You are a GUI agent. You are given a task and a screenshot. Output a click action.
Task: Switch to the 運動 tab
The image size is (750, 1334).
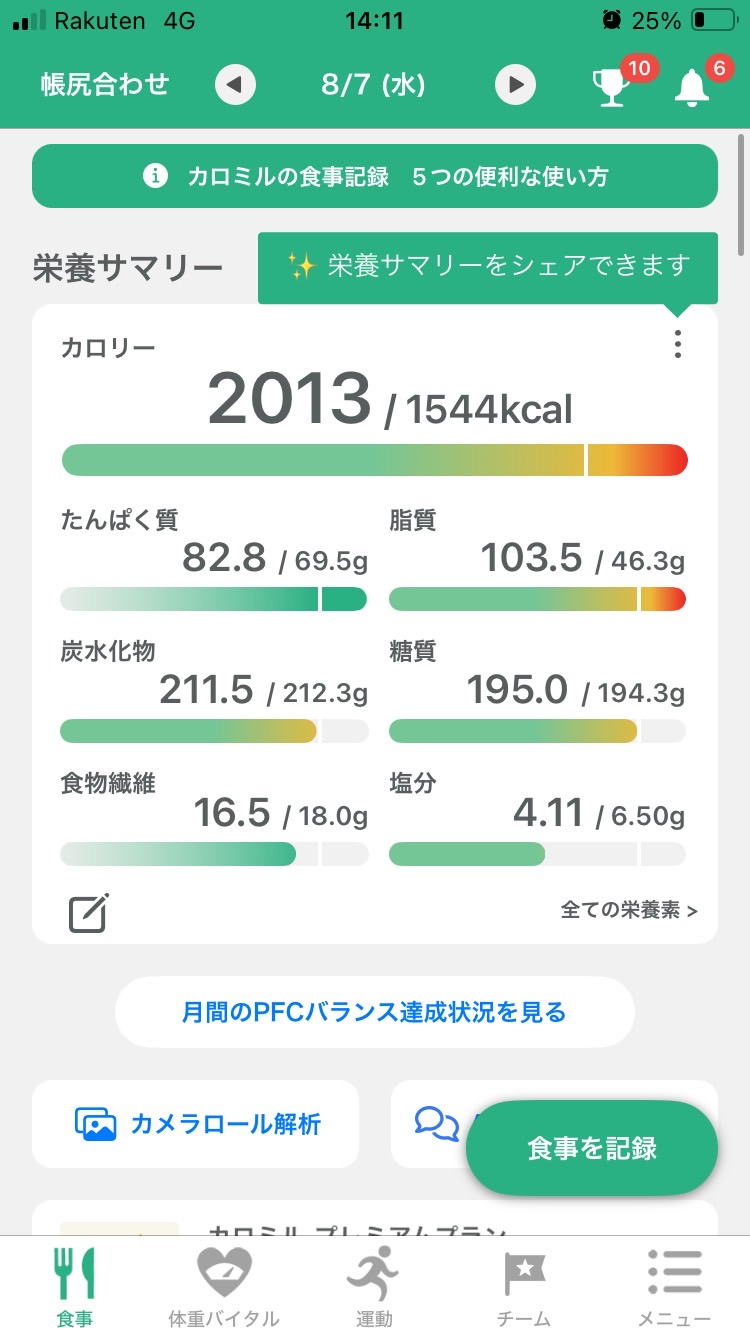(x=374, y=1286)
